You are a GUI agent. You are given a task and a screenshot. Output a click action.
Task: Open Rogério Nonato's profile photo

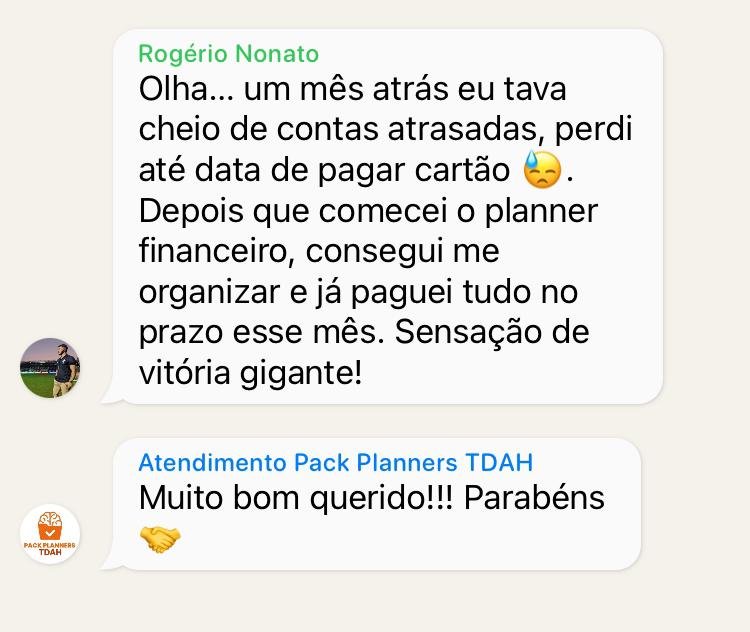coord(50,367)
